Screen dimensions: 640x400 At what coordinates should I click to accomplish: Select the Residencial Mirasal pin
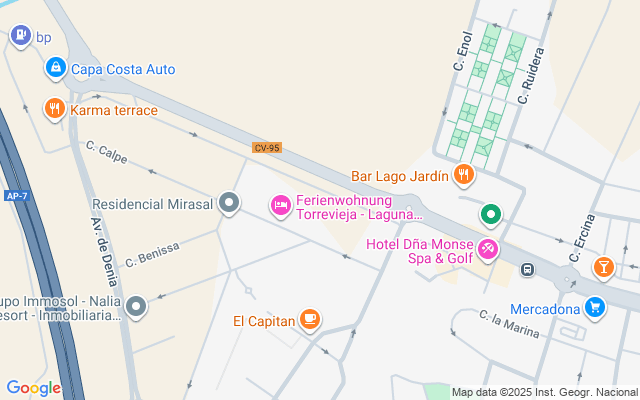tap(229, 204)
